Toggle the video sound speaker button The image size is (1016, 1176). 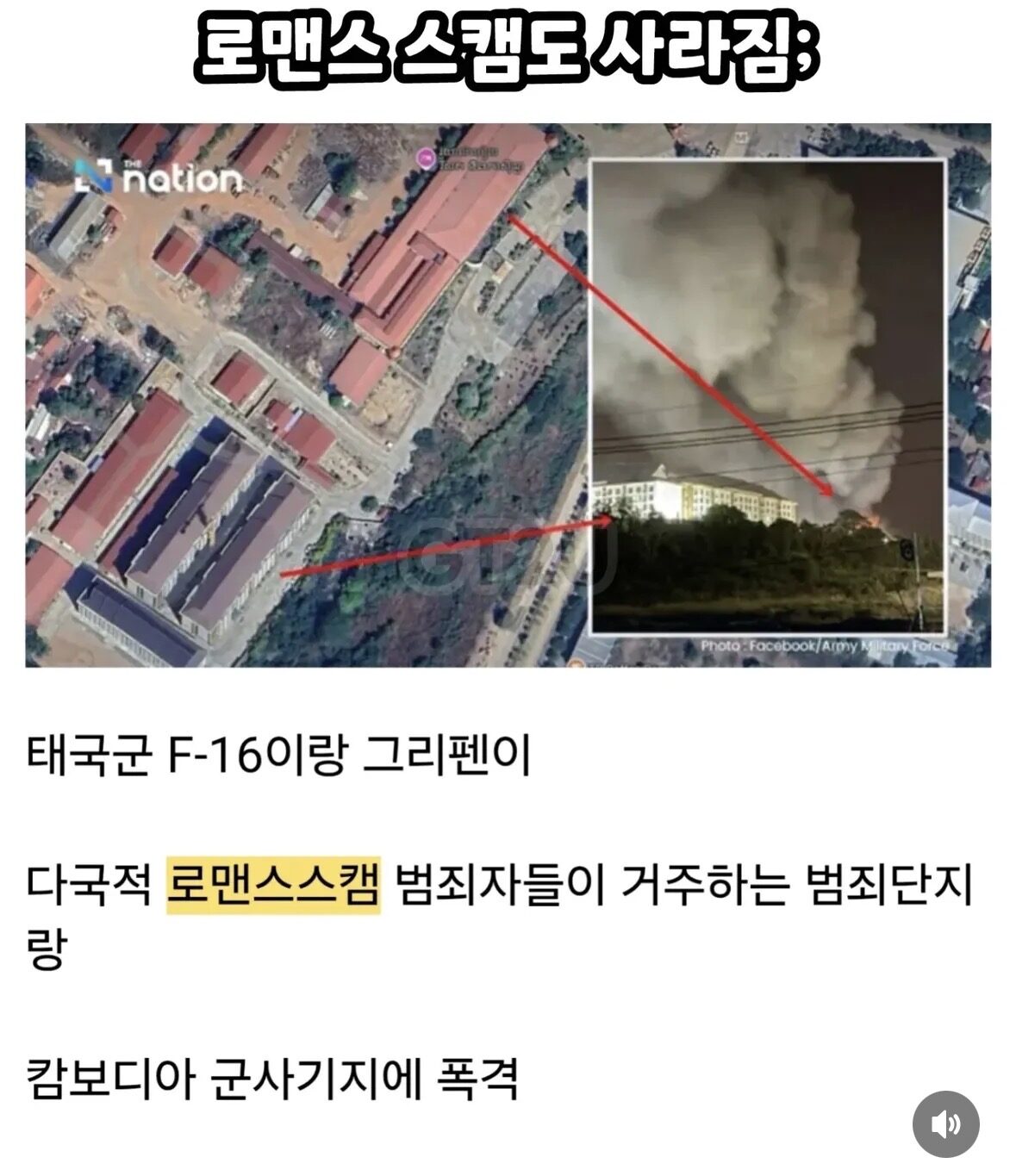pos(945,1123)
